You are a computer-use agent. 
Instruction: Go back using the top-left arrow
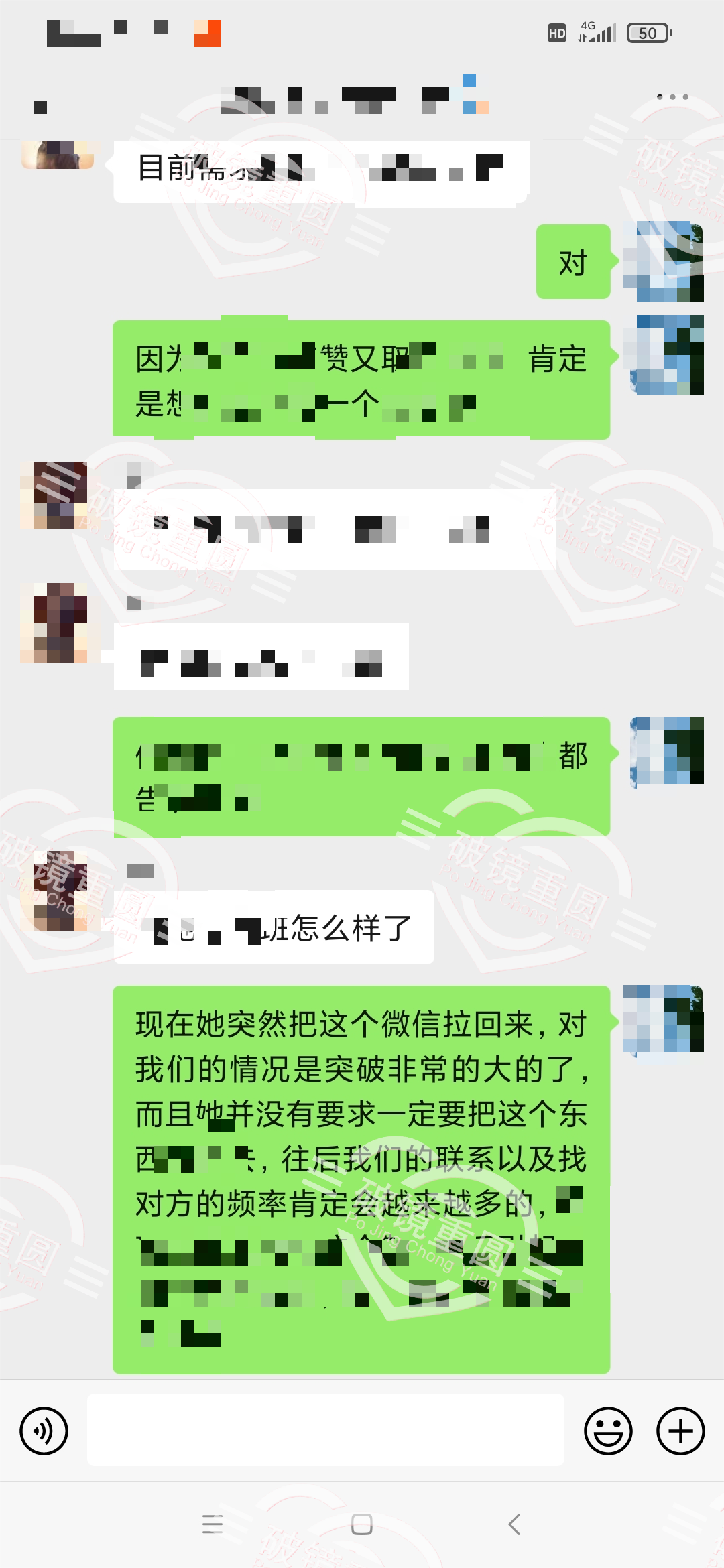(40, 107)
